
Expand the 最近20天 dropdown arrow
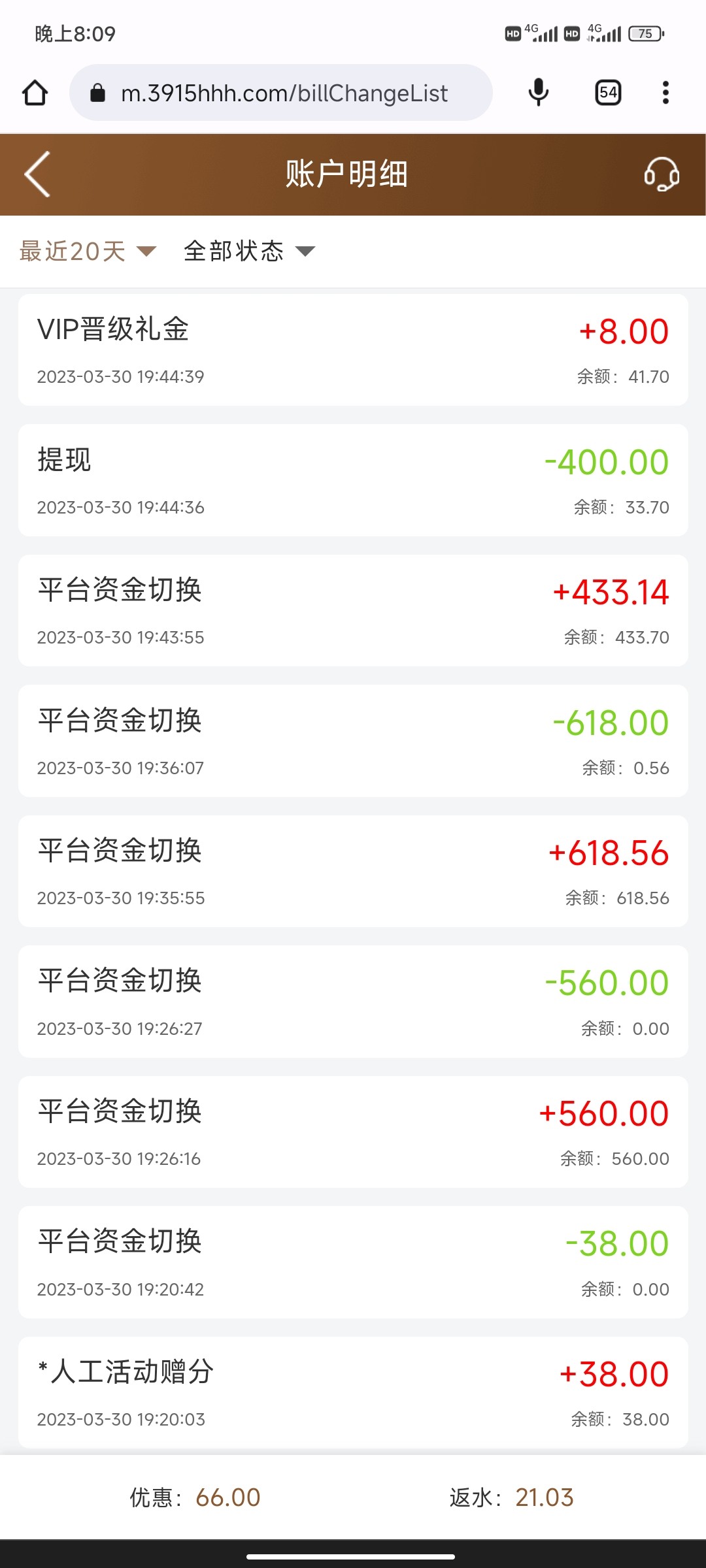pyautogui.click(x=145, y=252)
